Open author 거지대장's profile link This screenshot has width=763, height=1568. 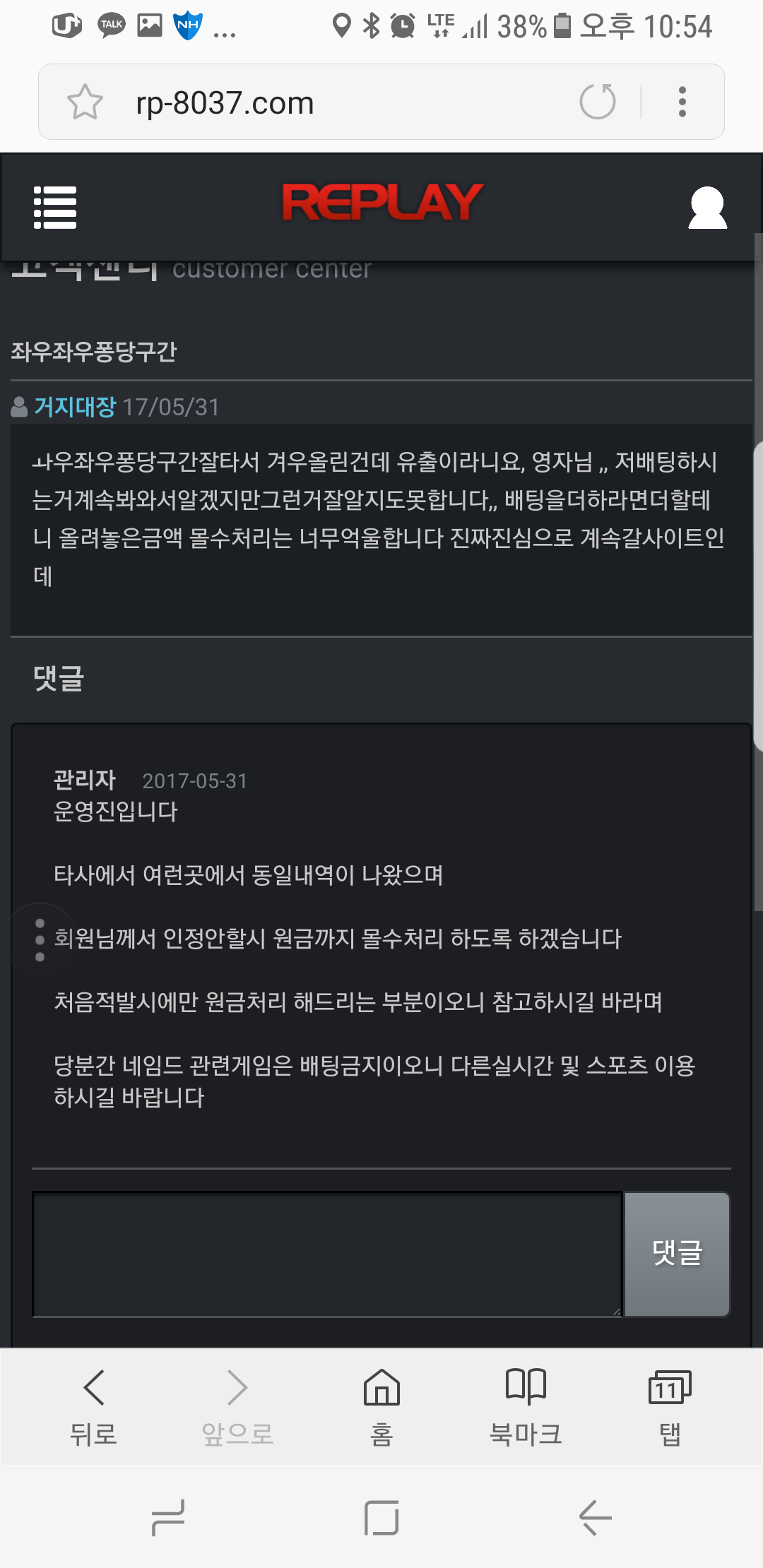pos(75,407)
